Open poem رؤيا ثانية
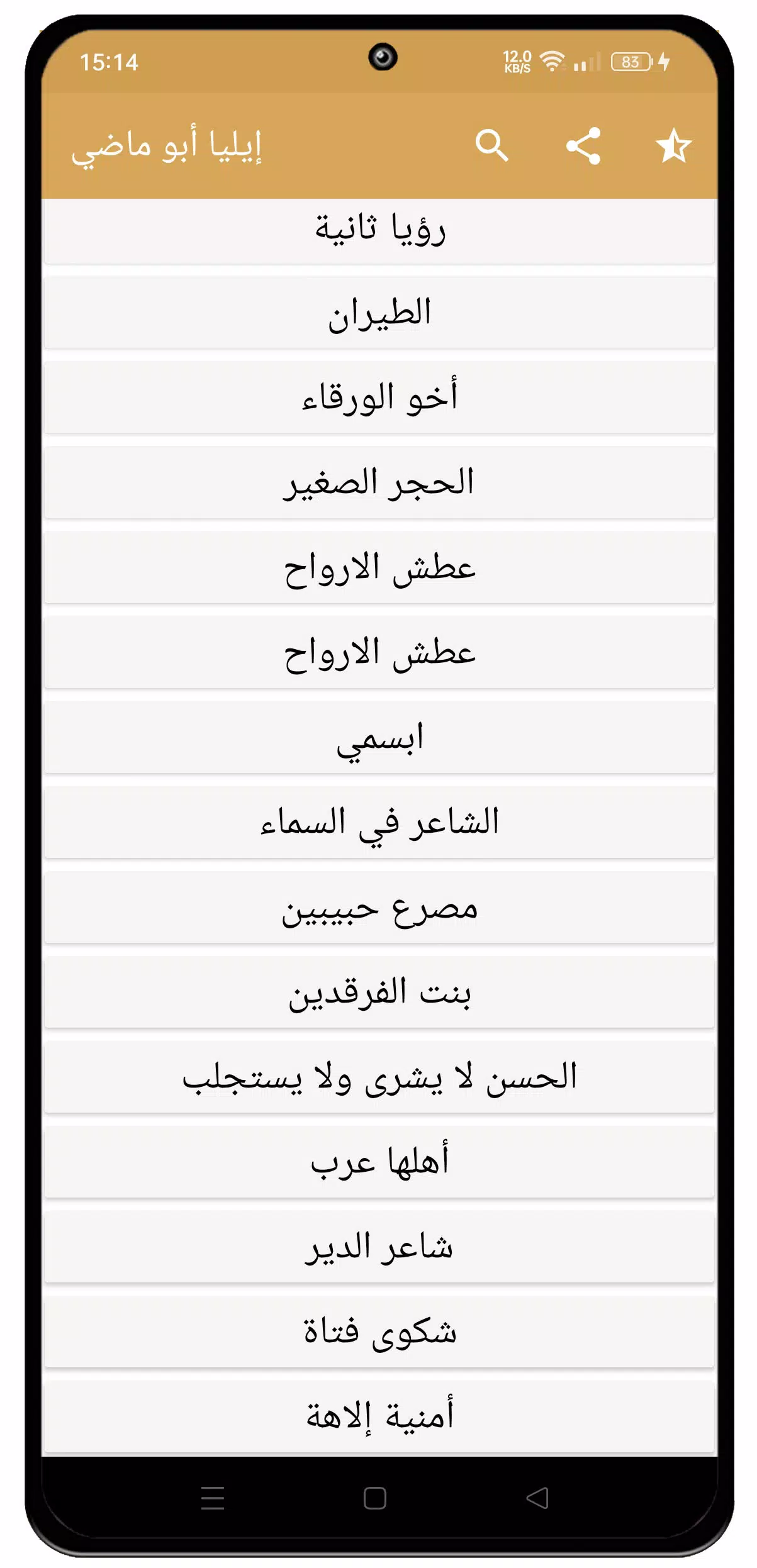 pos(379,229)
